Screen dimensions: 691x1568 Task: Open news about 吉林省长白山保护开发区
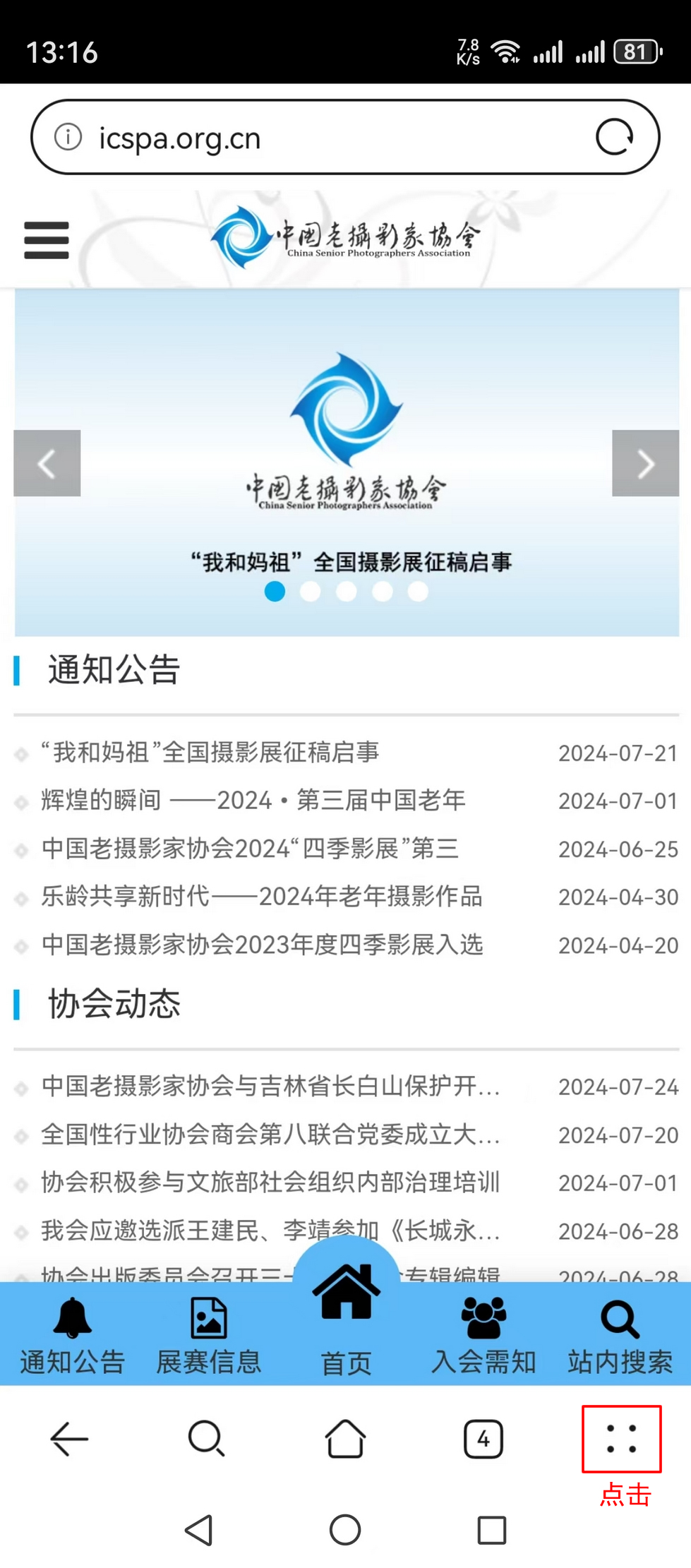coord(270,1086)
